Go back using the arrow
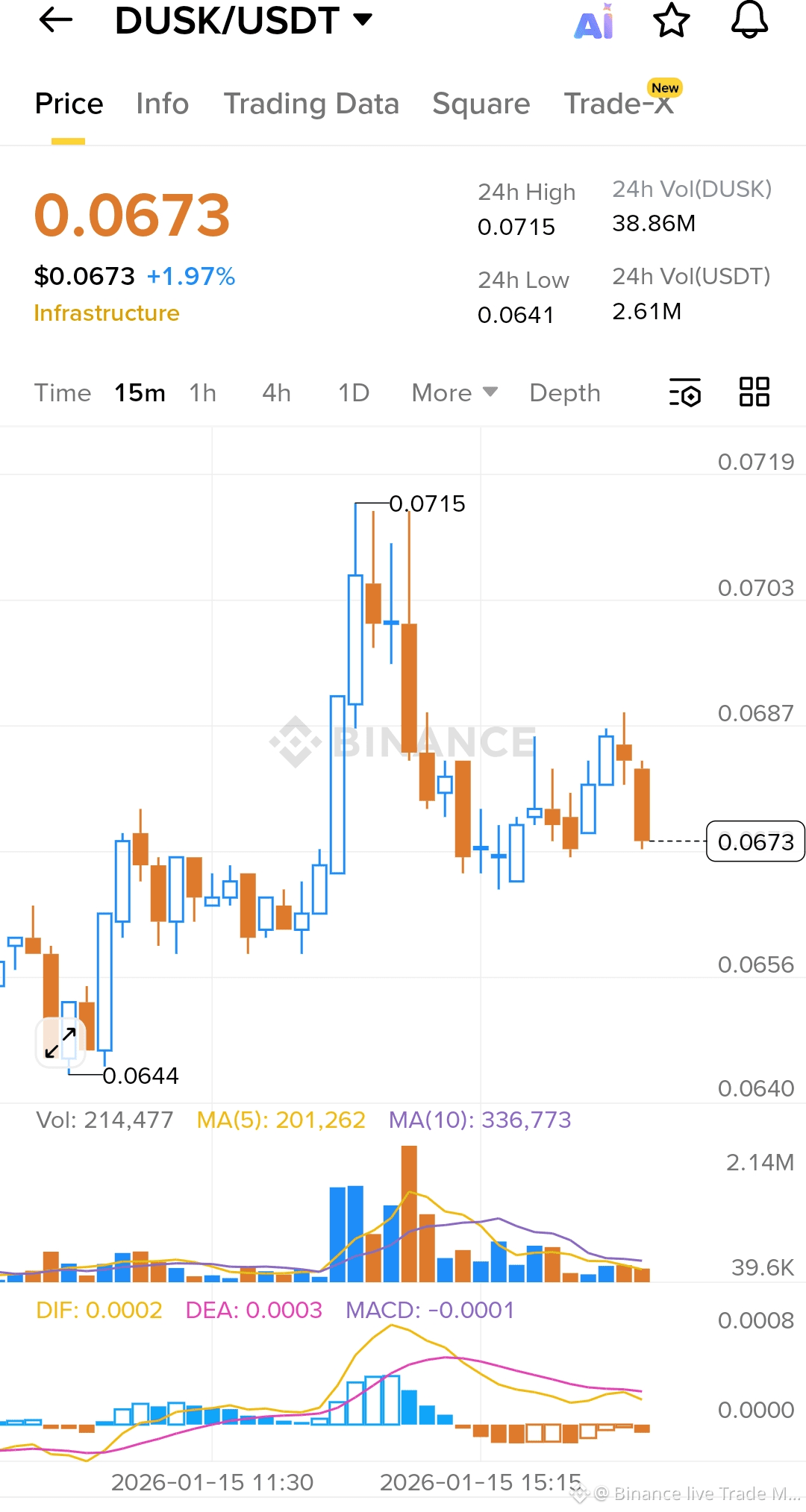The width and height of the screenshot is (806, 1512). (x=56, y=20)
